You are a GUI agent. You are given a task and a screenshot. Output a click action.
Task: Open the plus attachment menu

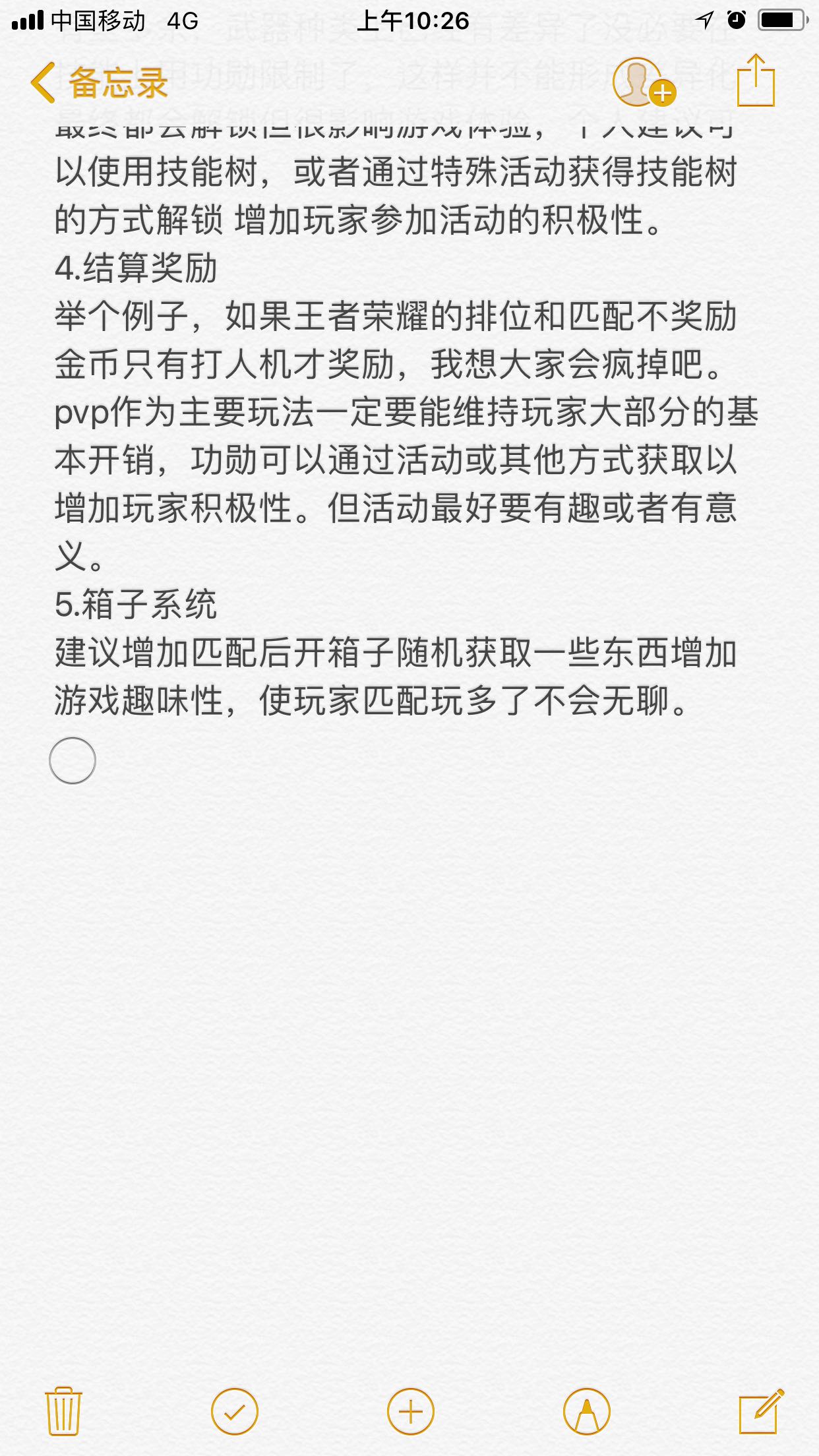click(410, 1411)
